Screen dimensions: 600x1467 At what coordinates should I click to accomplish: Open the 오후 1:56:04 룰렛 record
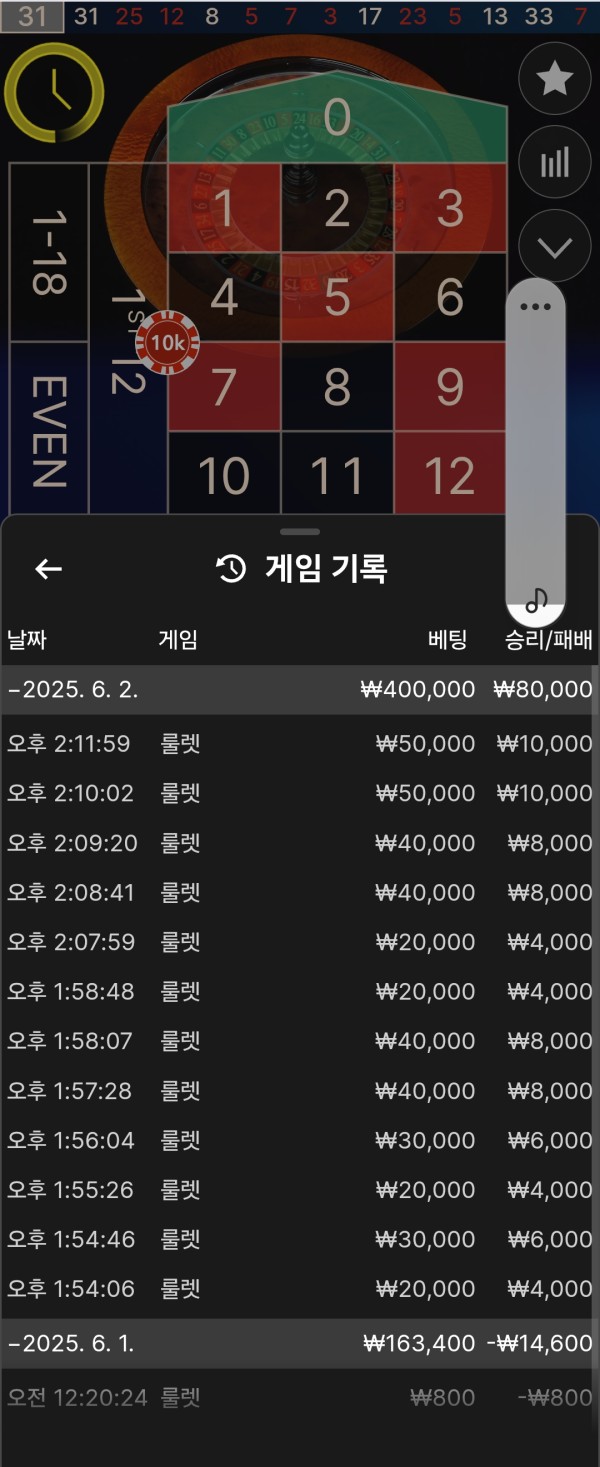coord(300,1140)
